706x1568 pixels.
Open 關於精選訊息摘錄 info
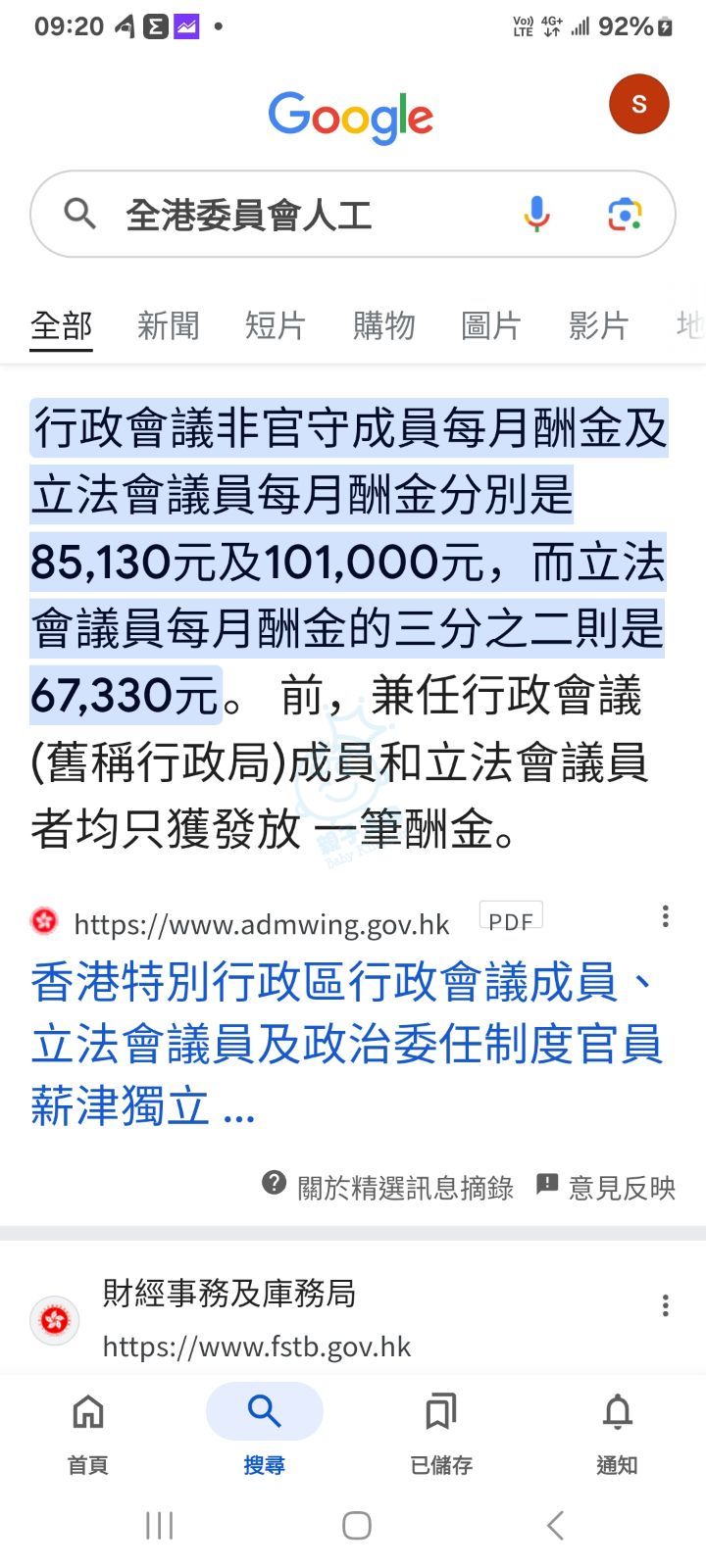coord(387,1187)
